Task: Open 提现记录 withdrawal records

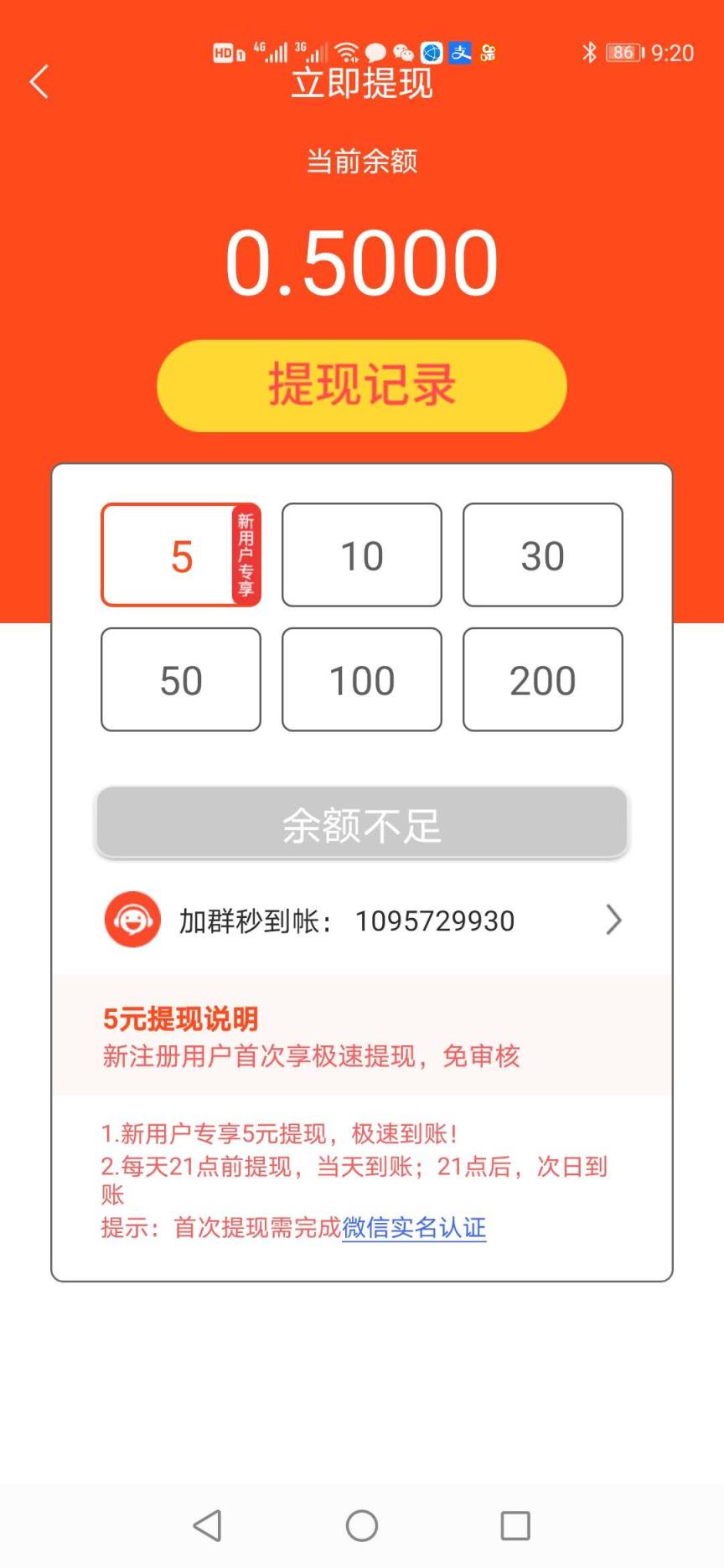Action: tap(361, 385)
